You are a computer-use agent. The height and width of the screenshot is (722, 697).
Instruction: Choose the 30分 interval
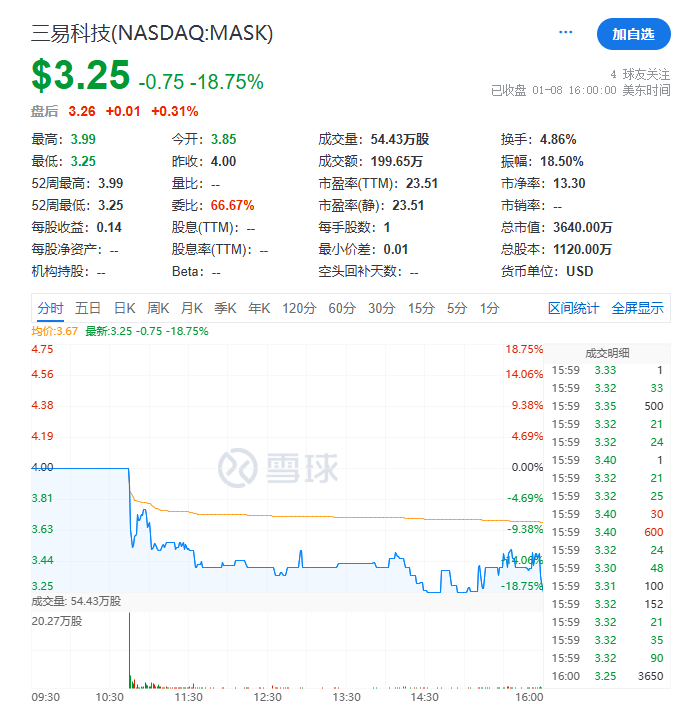point(381,308)
